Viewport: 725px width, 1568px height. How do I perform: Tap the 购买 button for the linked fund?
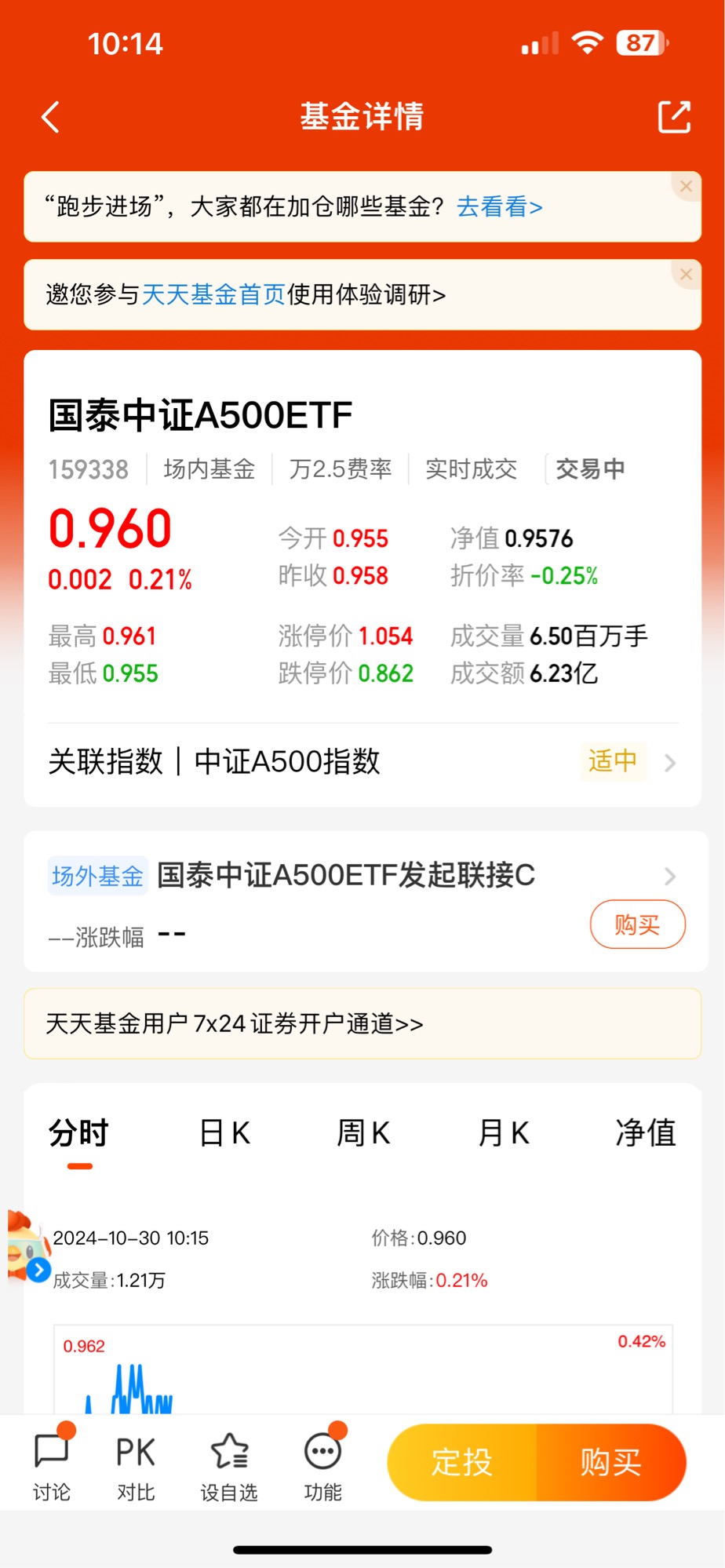pos(637,924)
